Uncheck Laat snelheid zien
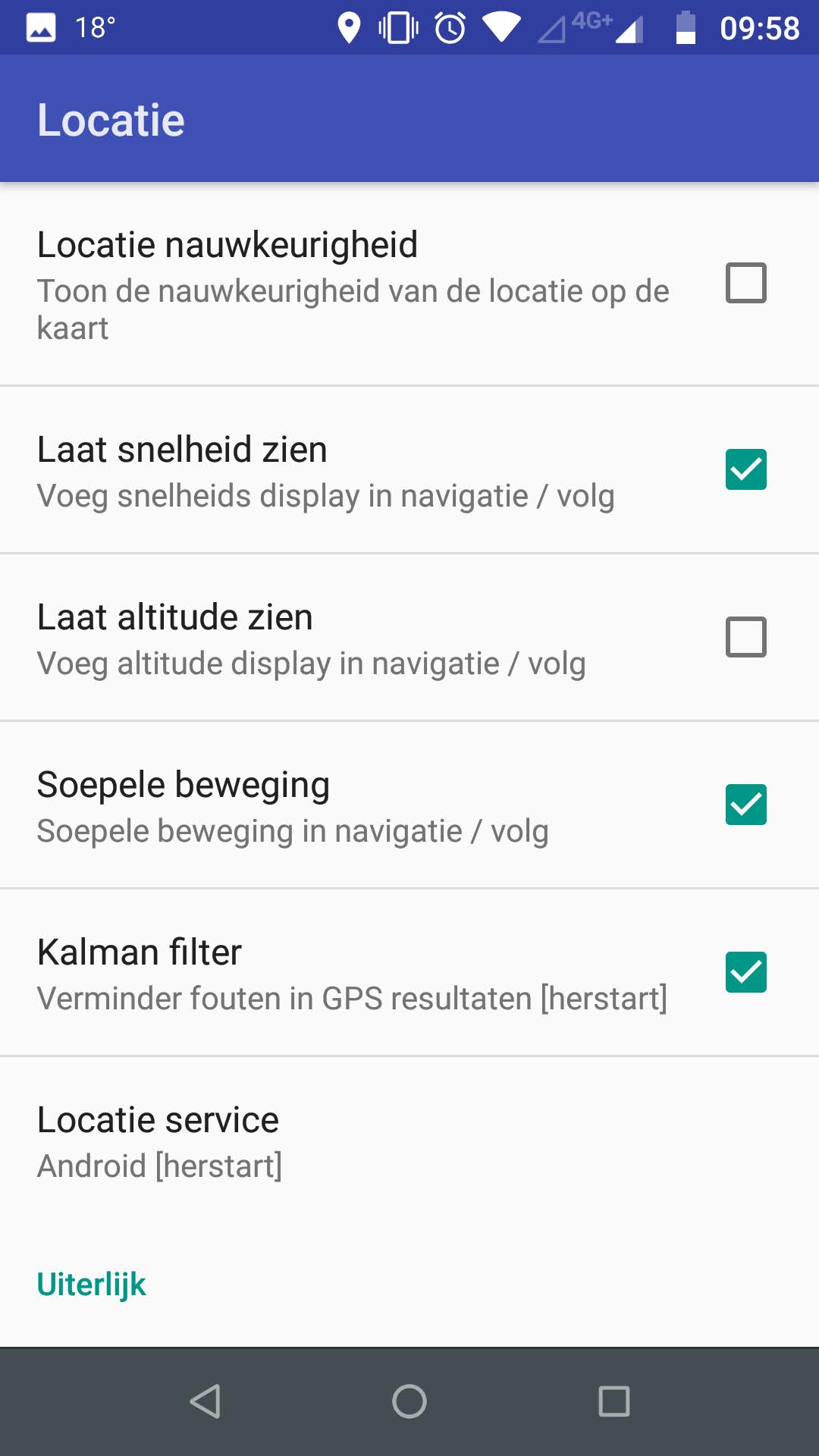 tap(745, 469)
